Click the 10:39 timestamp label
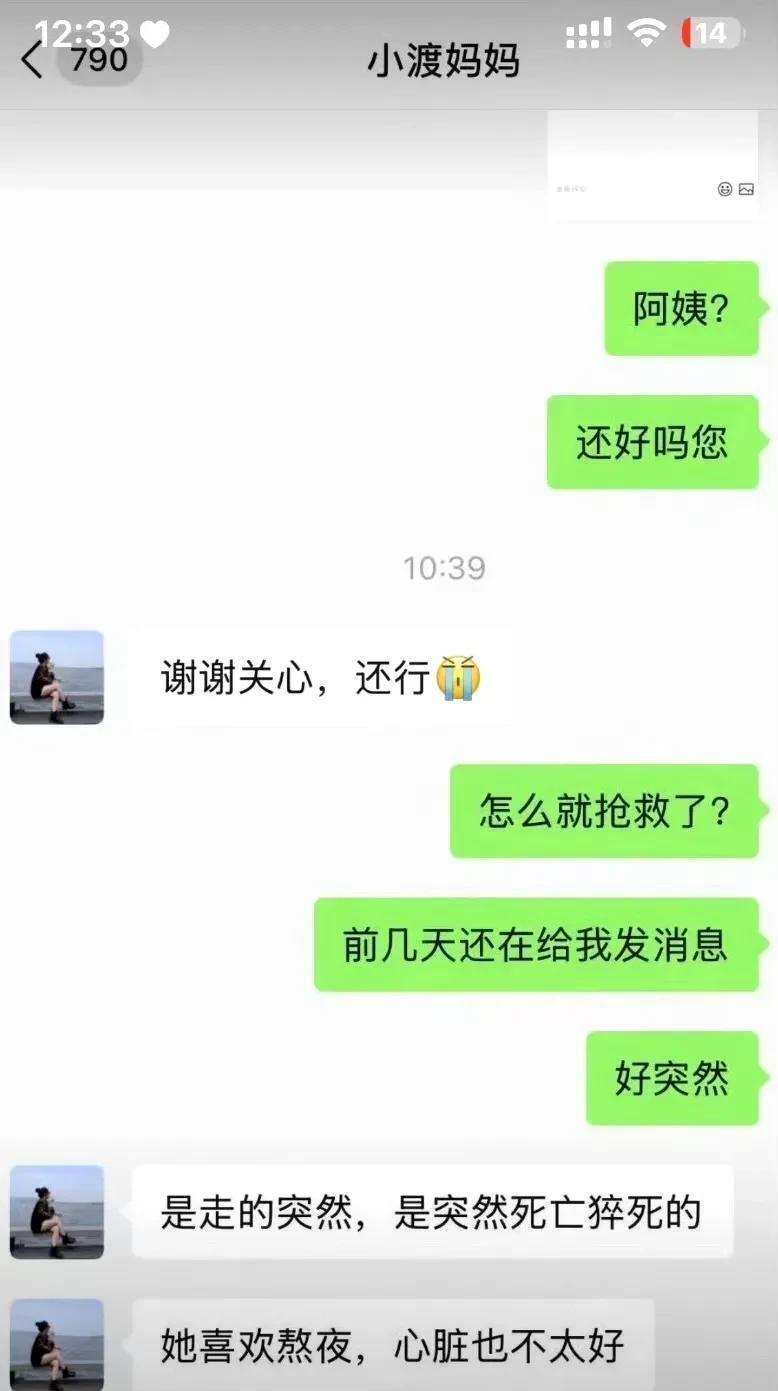 tap(444, 567)
